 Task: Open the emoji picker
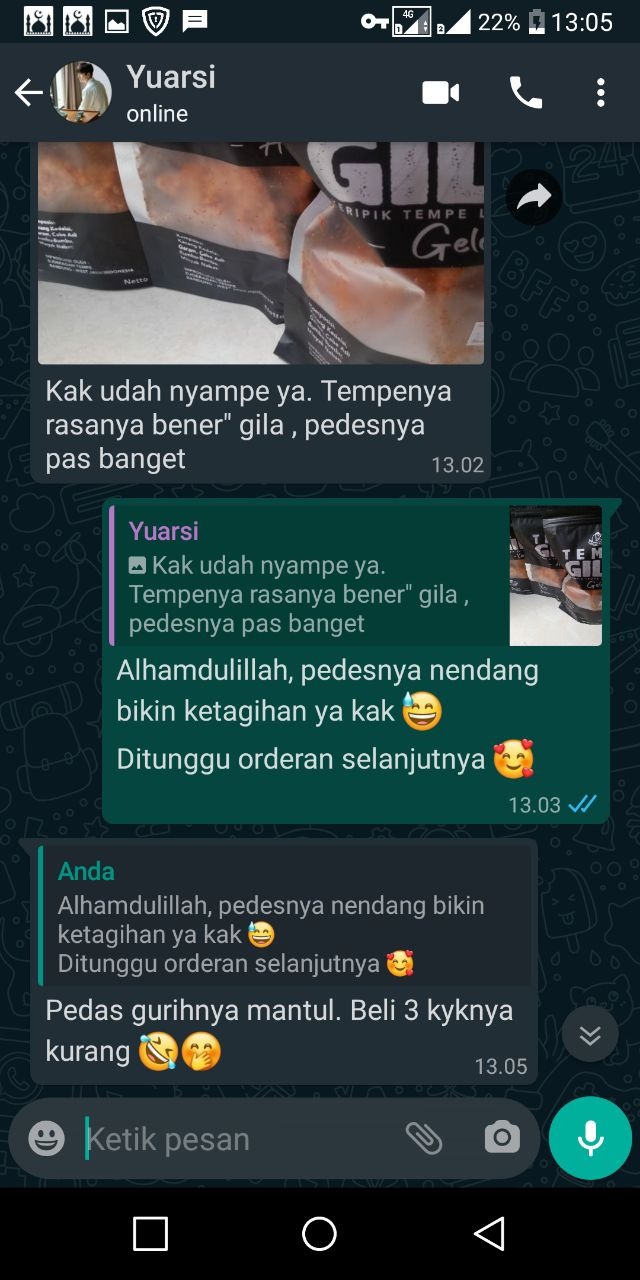click(x=46, y=1138)
